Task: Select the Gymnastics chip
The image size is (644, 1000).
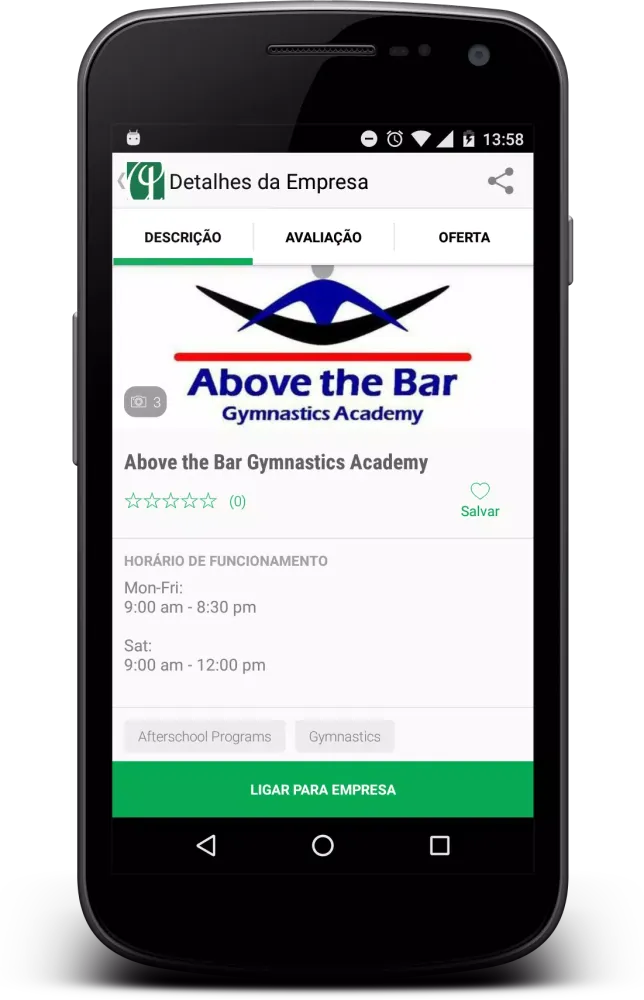Action: pyautogui.click(x=344, y=736)
